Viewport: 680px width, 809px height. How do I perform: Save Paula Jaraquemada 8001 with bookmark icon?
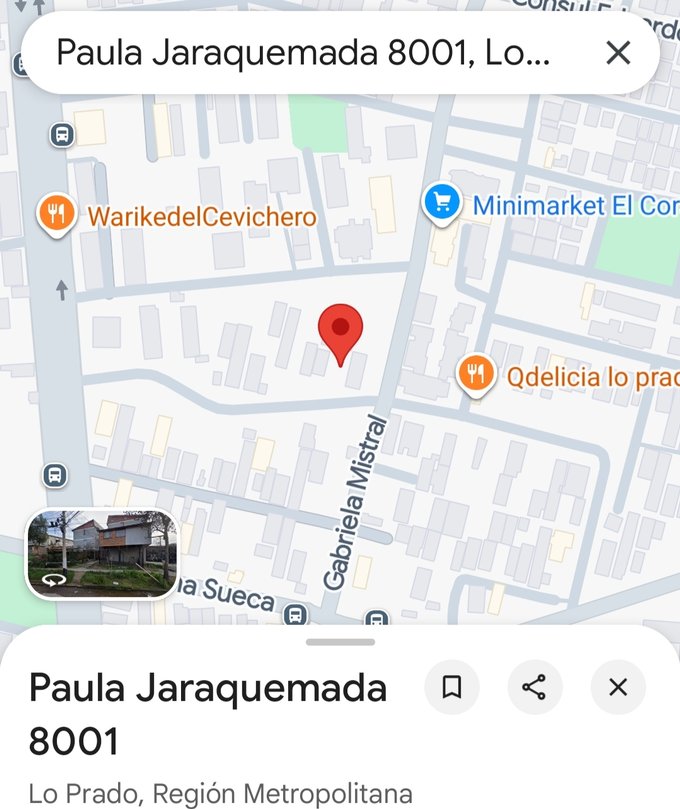pos(452,687)
